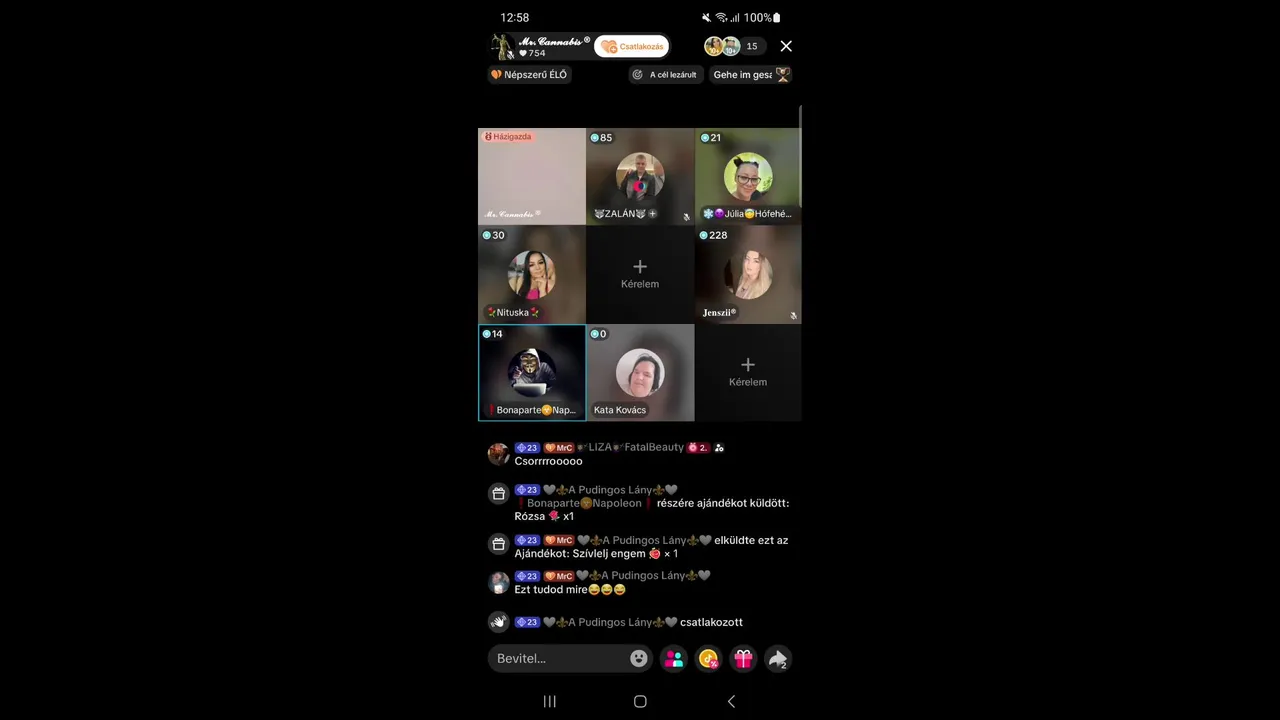
Task: Open Nituska's guest tile
Action: 532,274
